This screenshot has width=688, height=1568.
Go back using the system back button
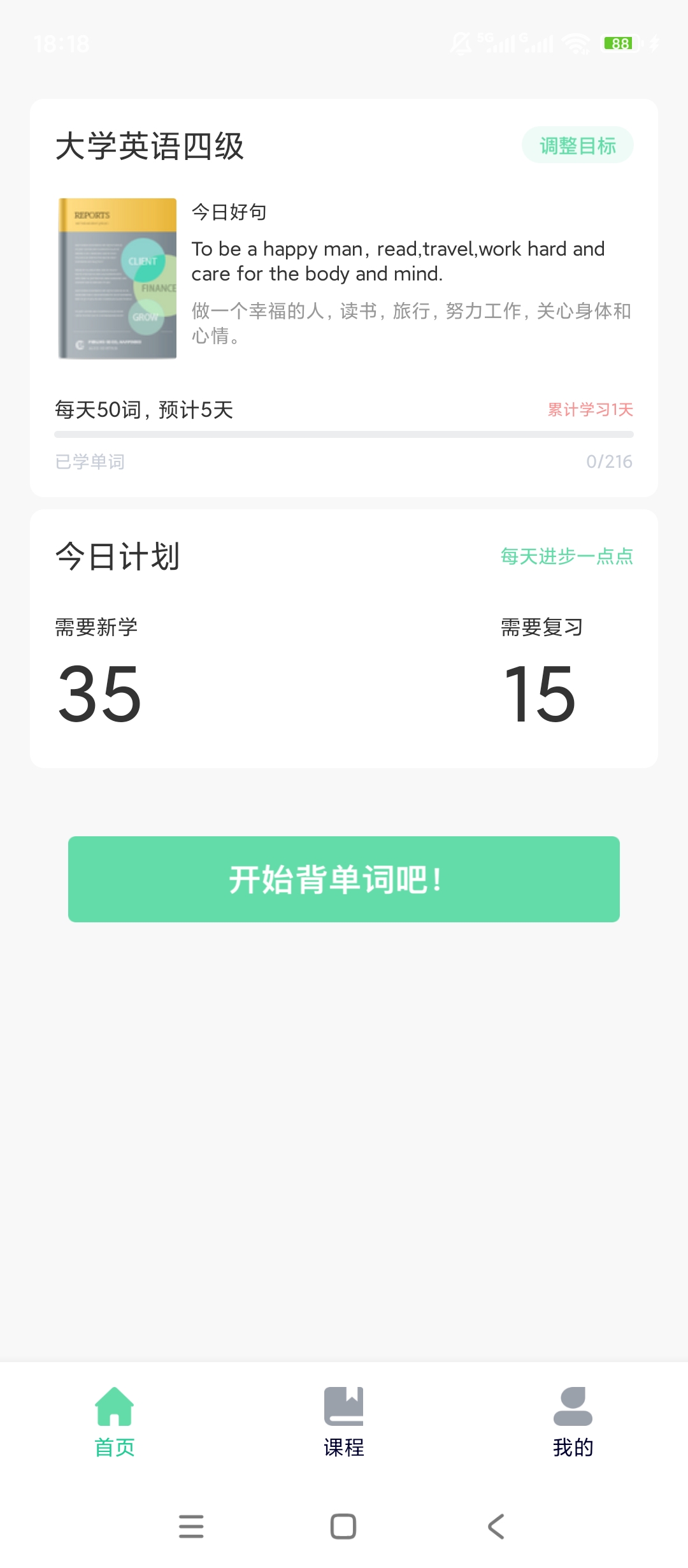tap(496, 1527)
